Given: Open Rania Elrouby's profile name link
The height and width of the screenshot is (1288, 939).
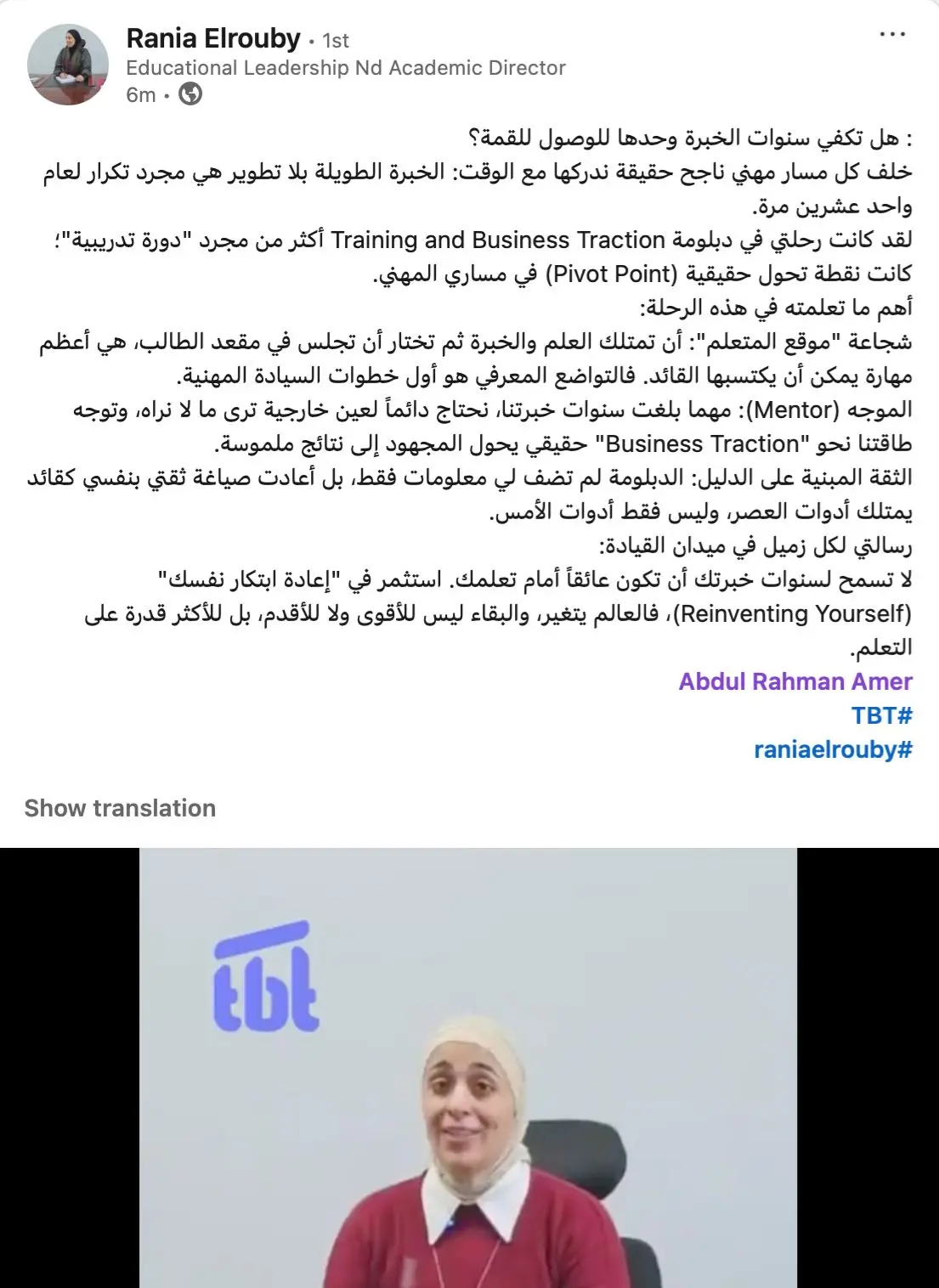Looking at the screenshot, I should coord(212,38).
